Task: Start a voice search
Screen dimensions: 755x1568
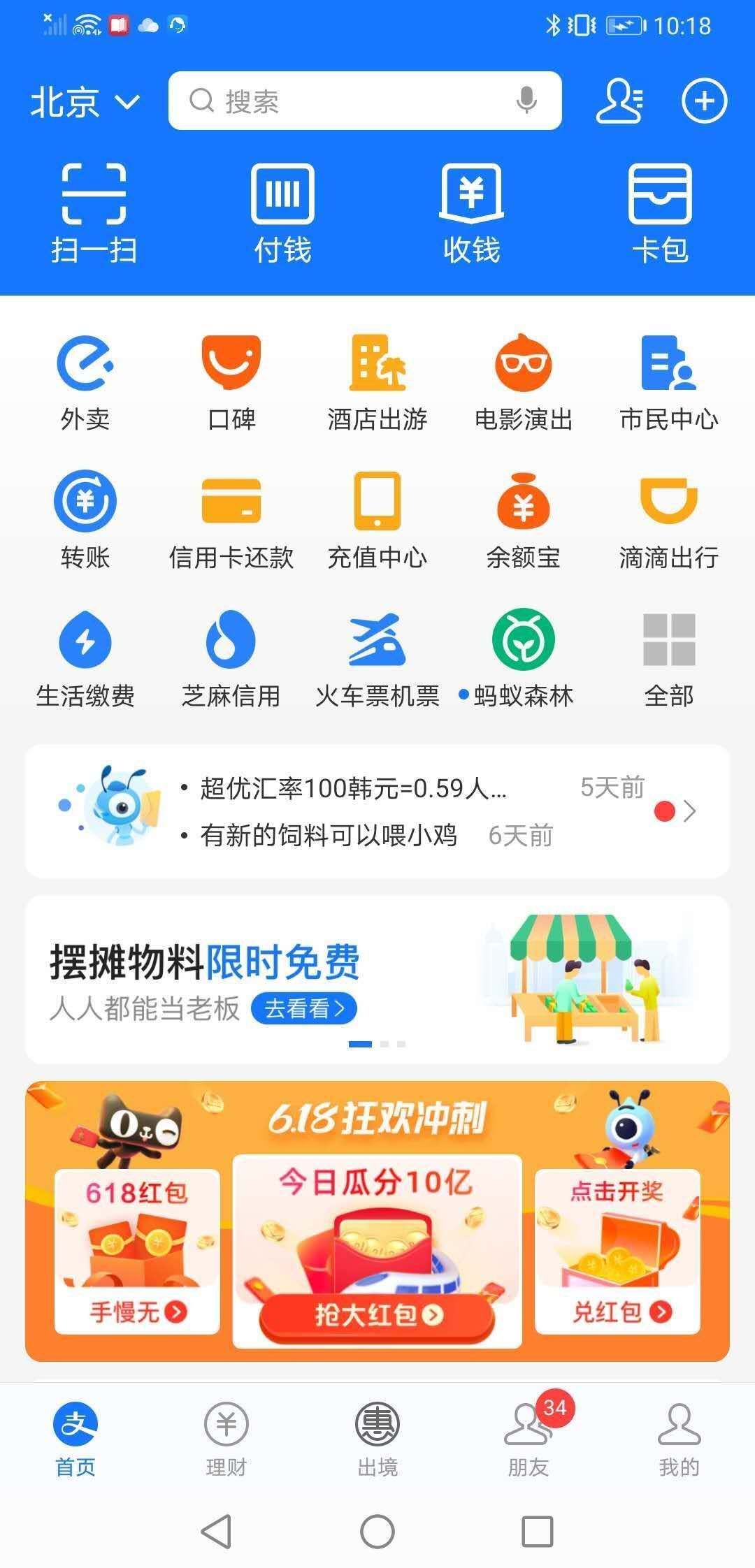Action: coord(526,101)
